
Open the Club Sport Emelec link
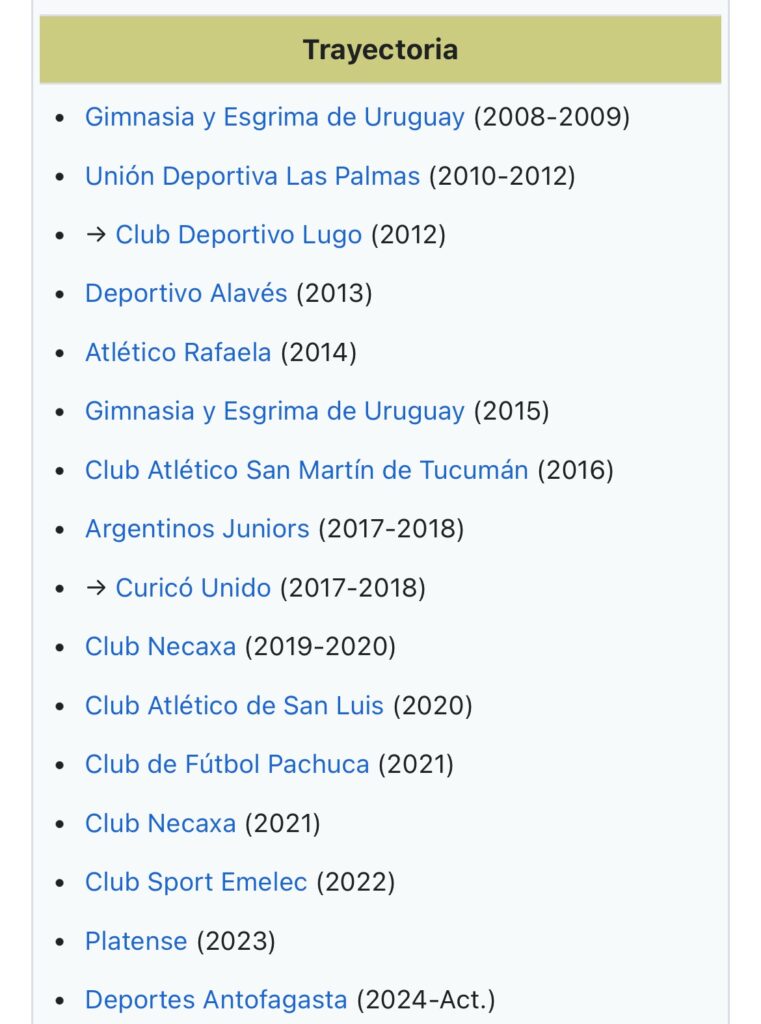[196, 883]
